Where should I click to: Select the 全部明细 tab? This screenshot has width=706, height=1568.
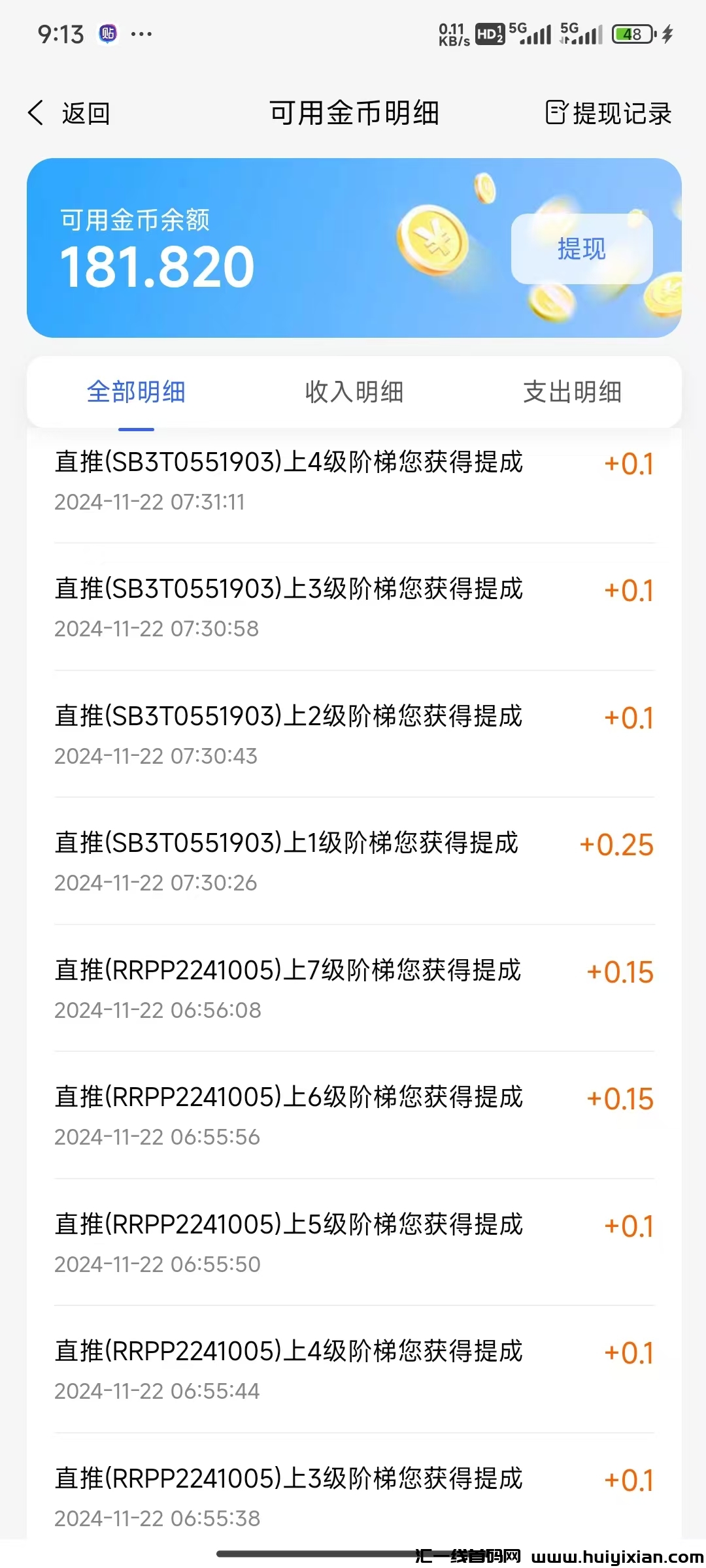point(136,392)
